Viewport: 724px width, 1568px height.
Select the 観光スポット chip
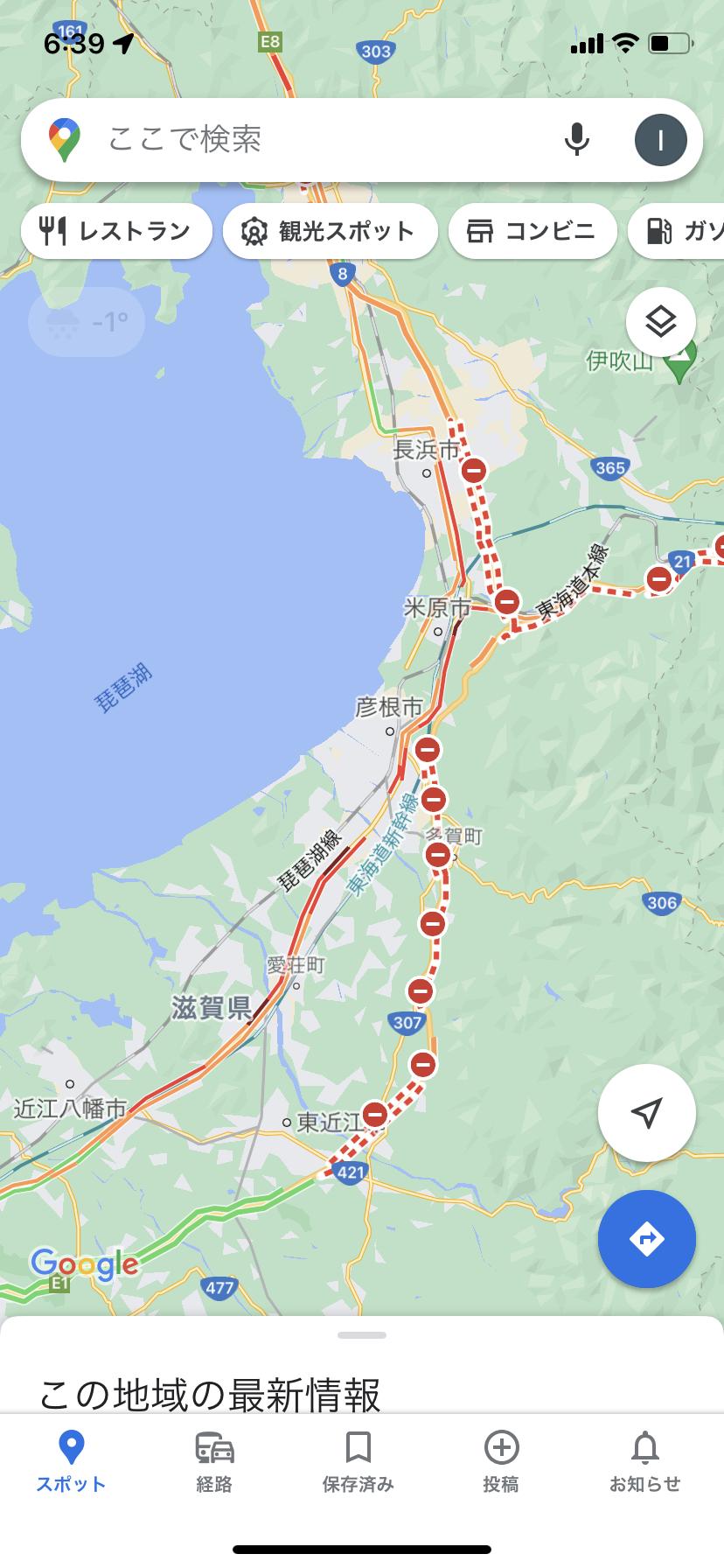point(330,231)
